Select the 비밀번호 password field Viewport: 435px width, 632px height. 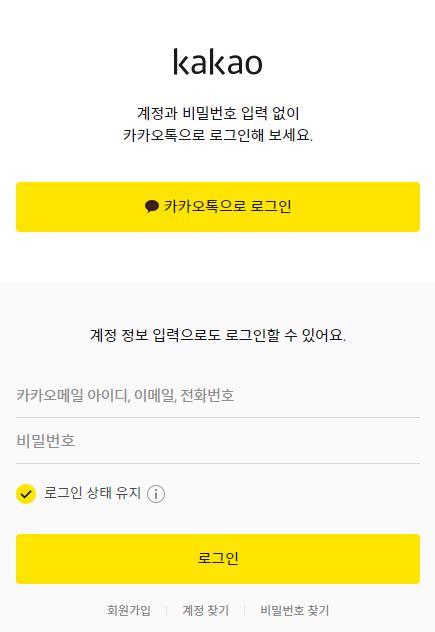[218, 441]
